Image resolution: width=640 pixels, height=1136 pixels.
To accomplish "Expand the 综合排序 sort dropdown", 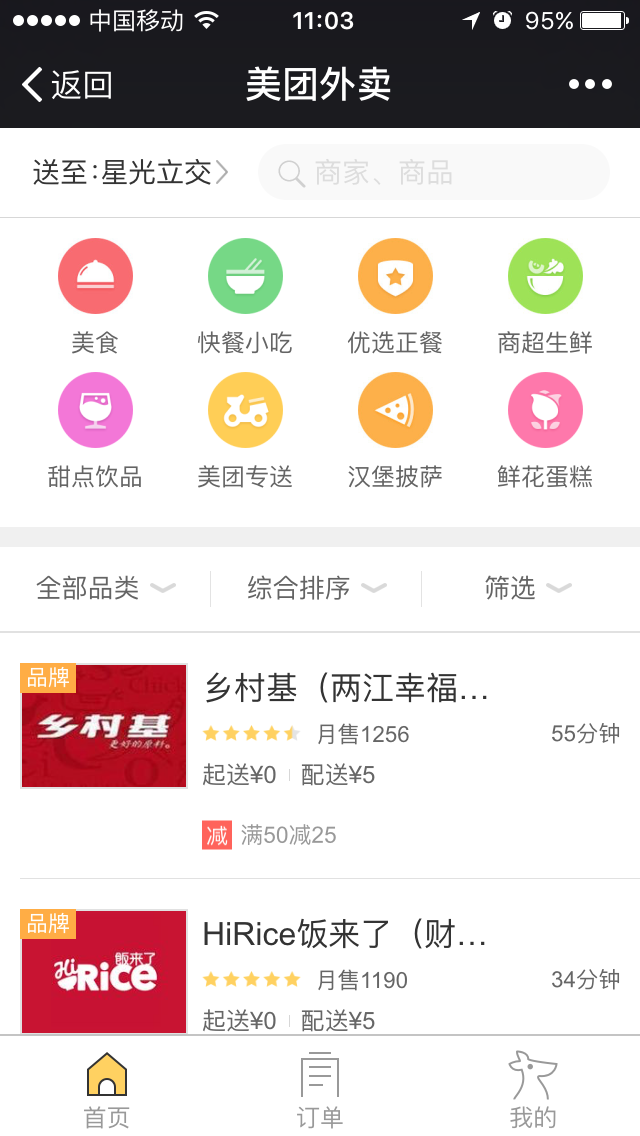I will (x=316, y=588).
